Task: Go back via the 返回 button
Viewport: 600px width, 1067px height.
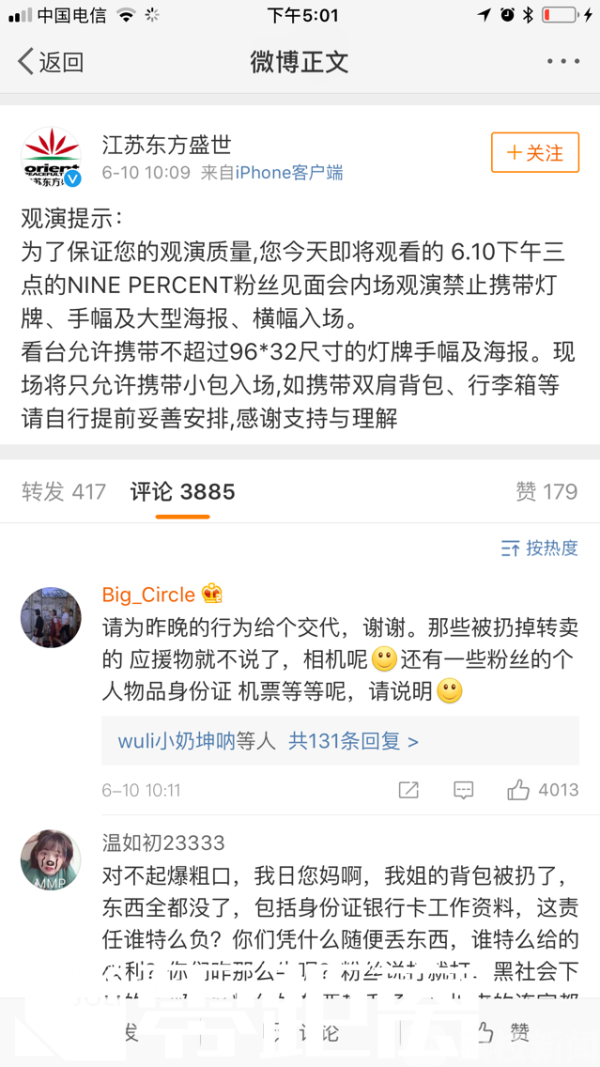Action: tap(50, 62)
